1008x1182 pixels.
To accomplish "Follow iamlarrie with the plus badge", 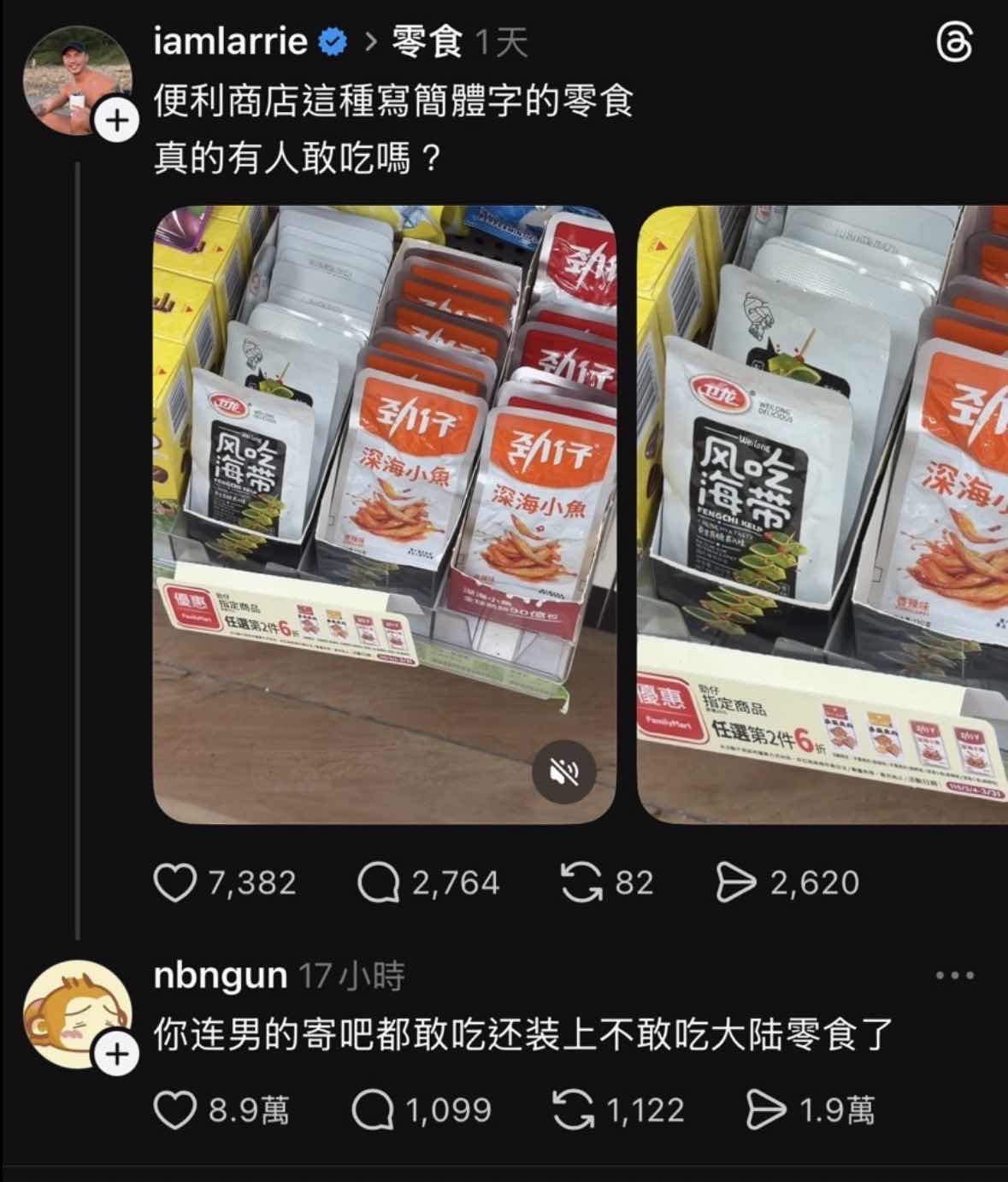I will tap(115, 122).
